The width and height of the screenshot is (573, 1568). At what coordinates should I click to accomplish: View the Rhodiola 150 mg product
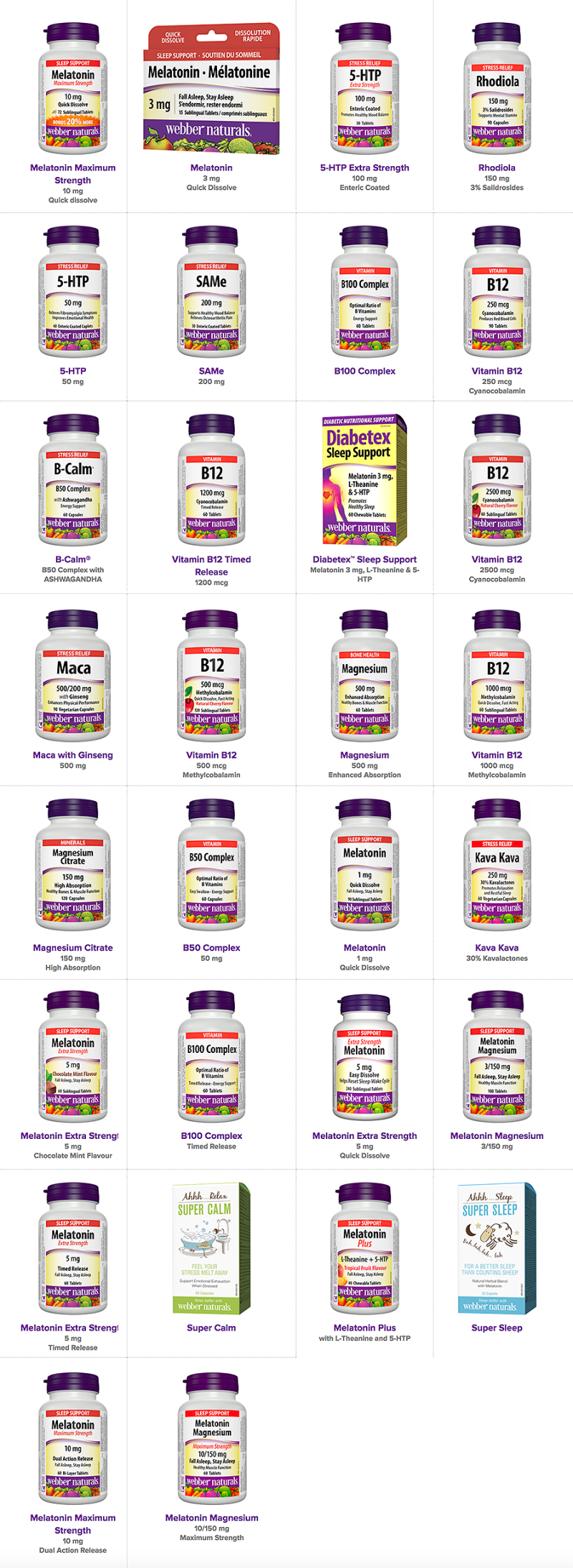(496, 168)
